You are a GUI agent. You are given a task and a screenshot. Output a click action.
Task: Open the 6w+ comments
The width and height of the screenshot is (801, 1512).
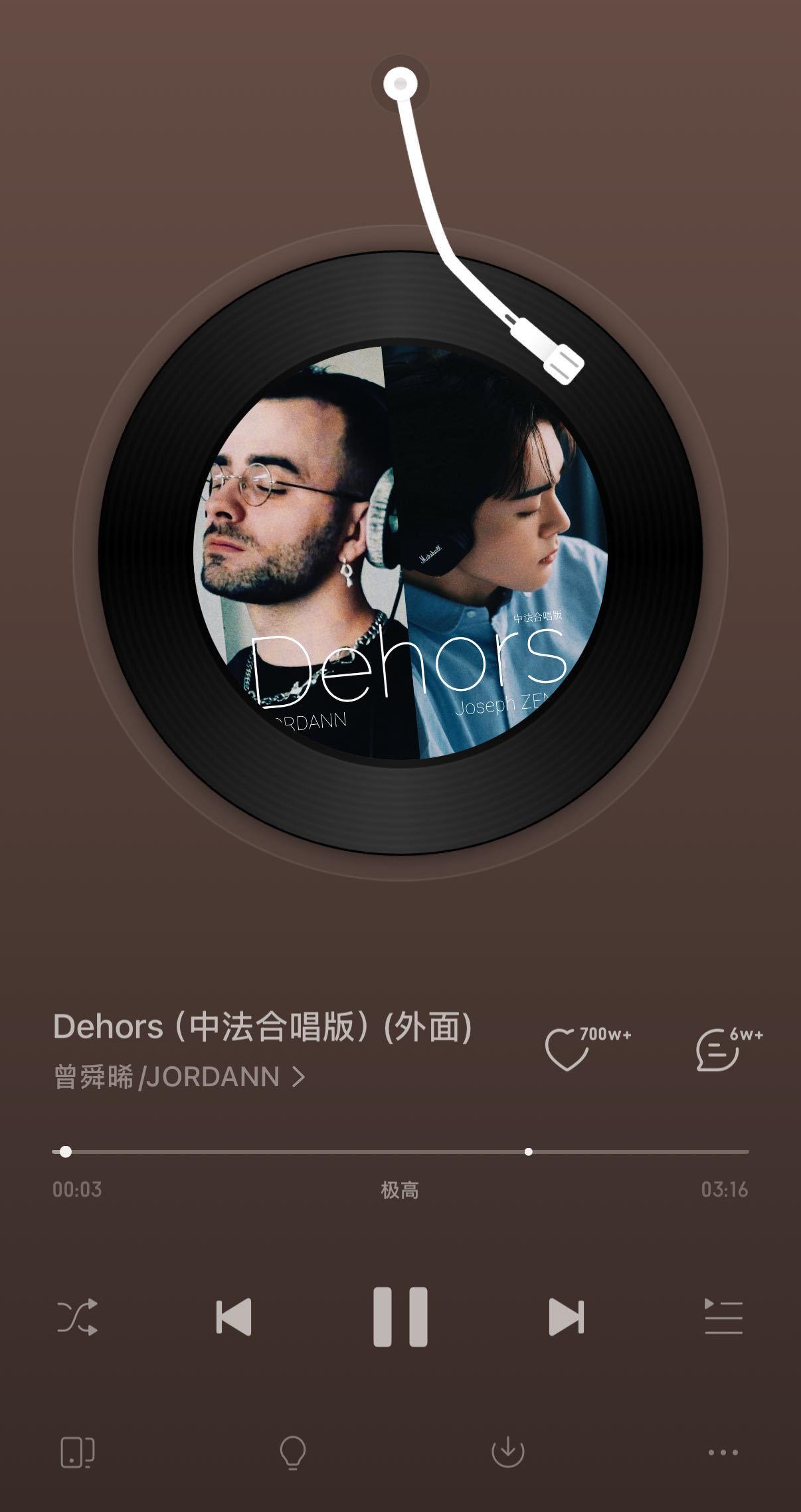point(717,1050)
